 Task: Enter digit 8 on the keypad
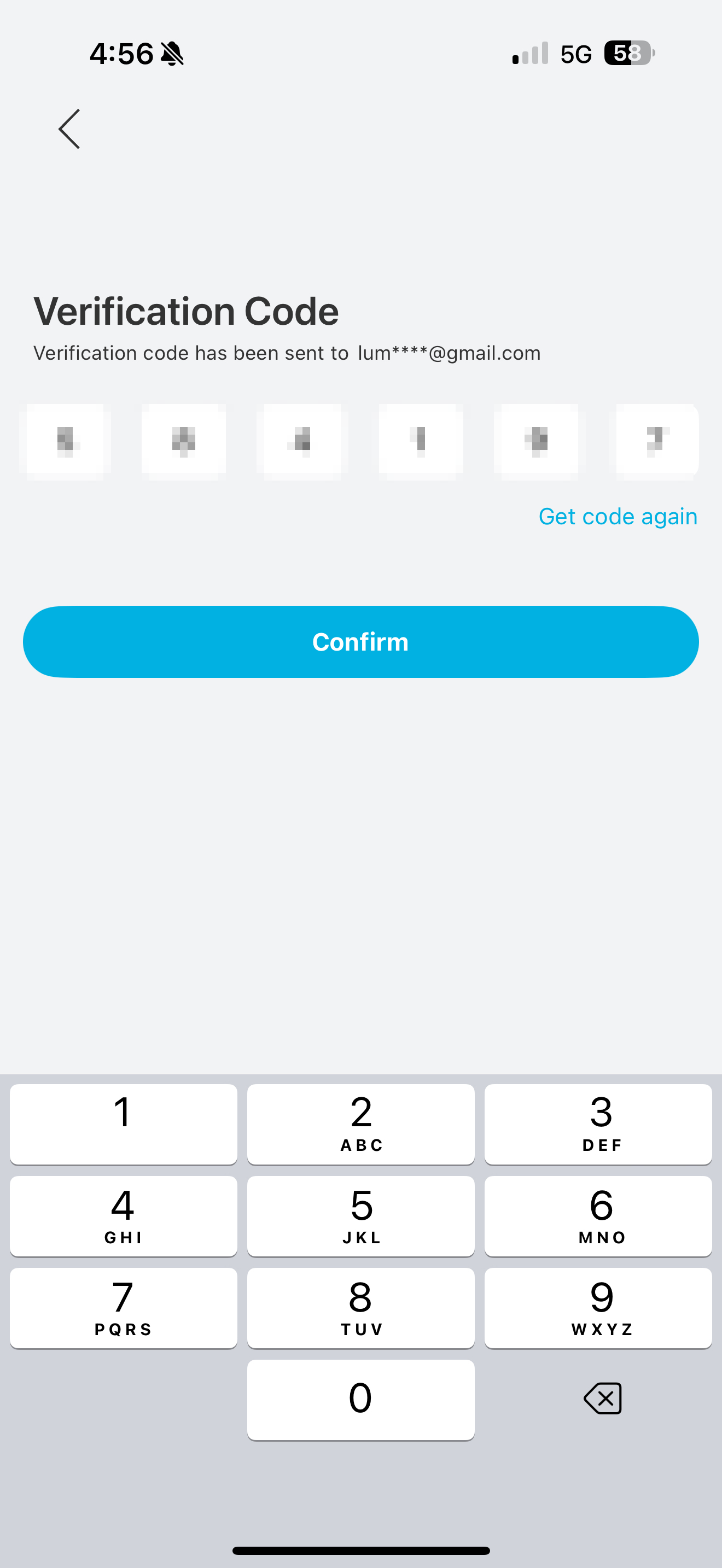[x=360, y=1307]
